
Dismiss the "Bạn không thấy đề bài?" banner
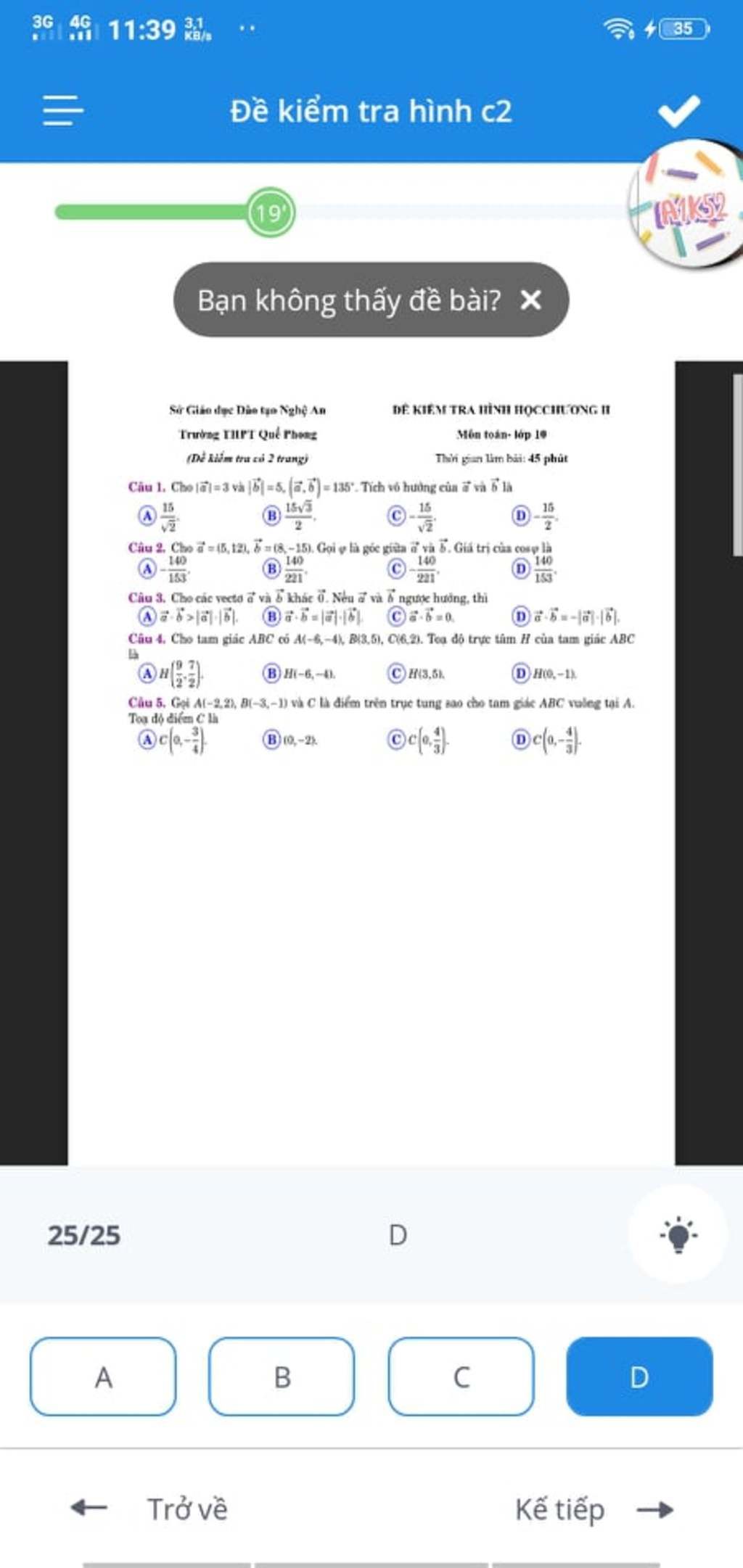point(531,300)
